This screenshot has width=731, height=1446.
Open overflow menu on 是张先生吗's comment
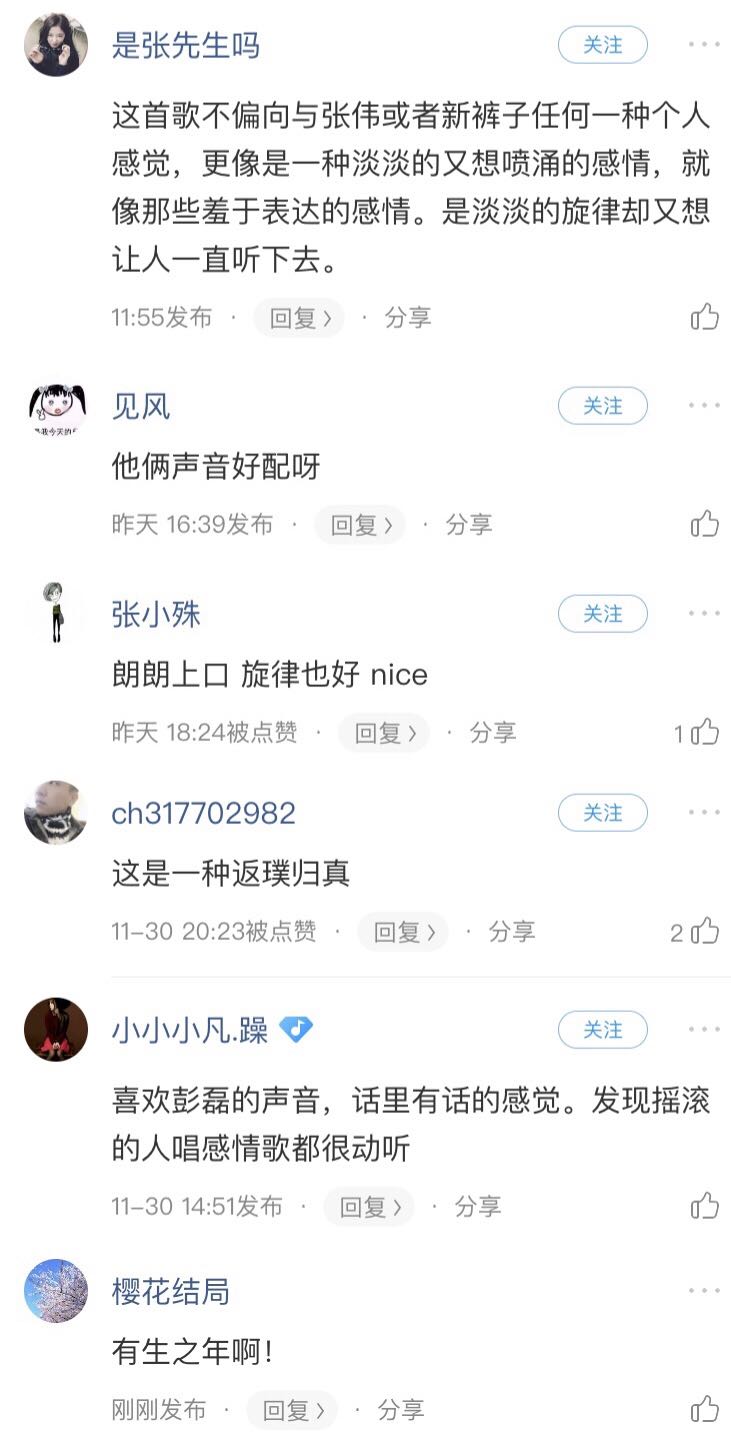click(x=704, y=45)
